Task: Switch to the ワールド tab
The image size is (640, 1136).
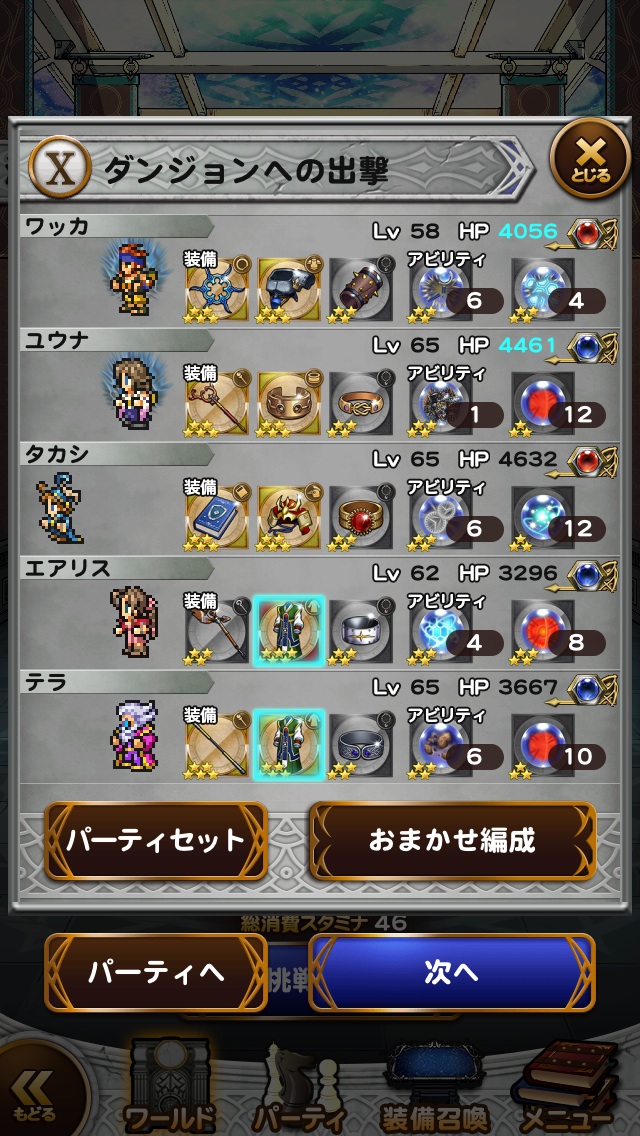Action: click(x=170, y=1090)
